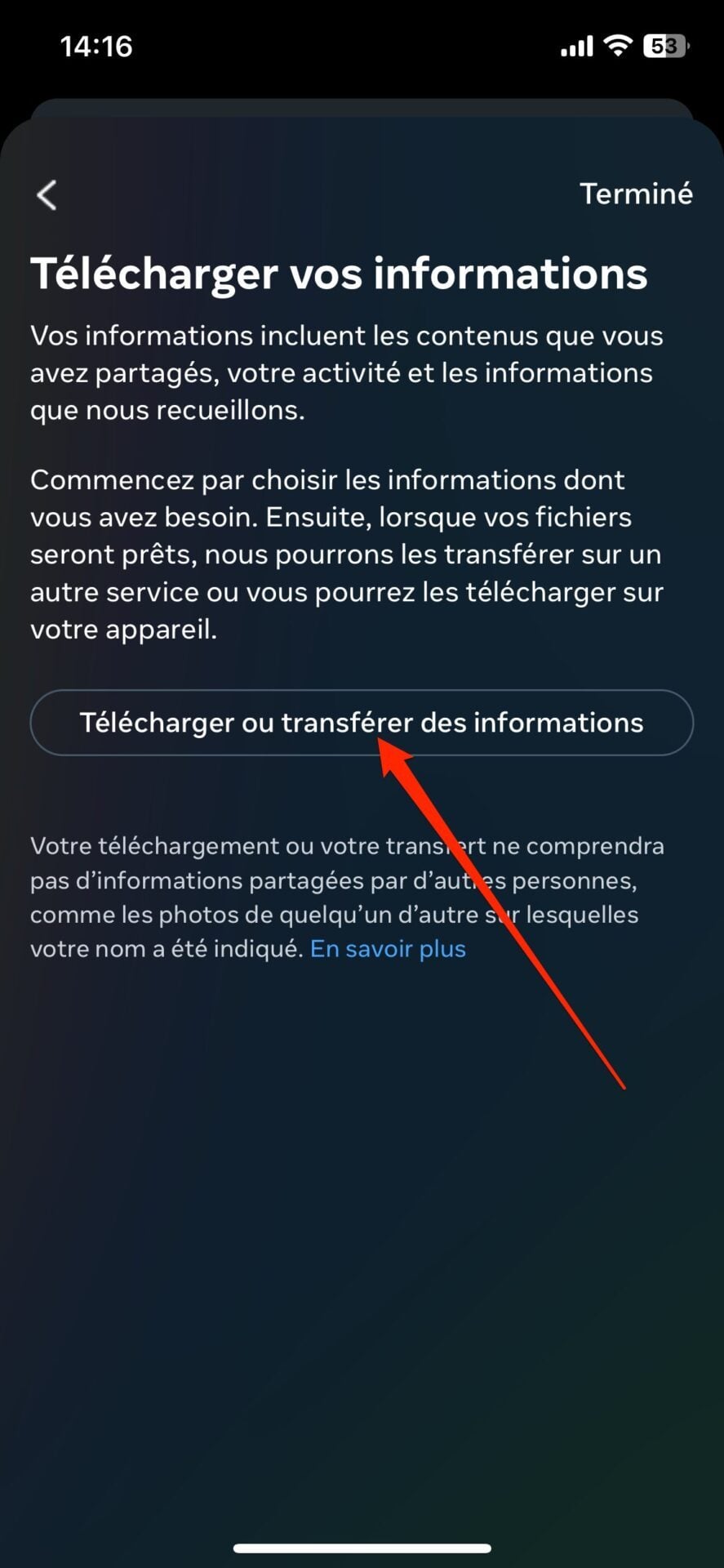Open the En savoir plus link
The width and height of the screenshot is (724, 1568).
(388, 949)
